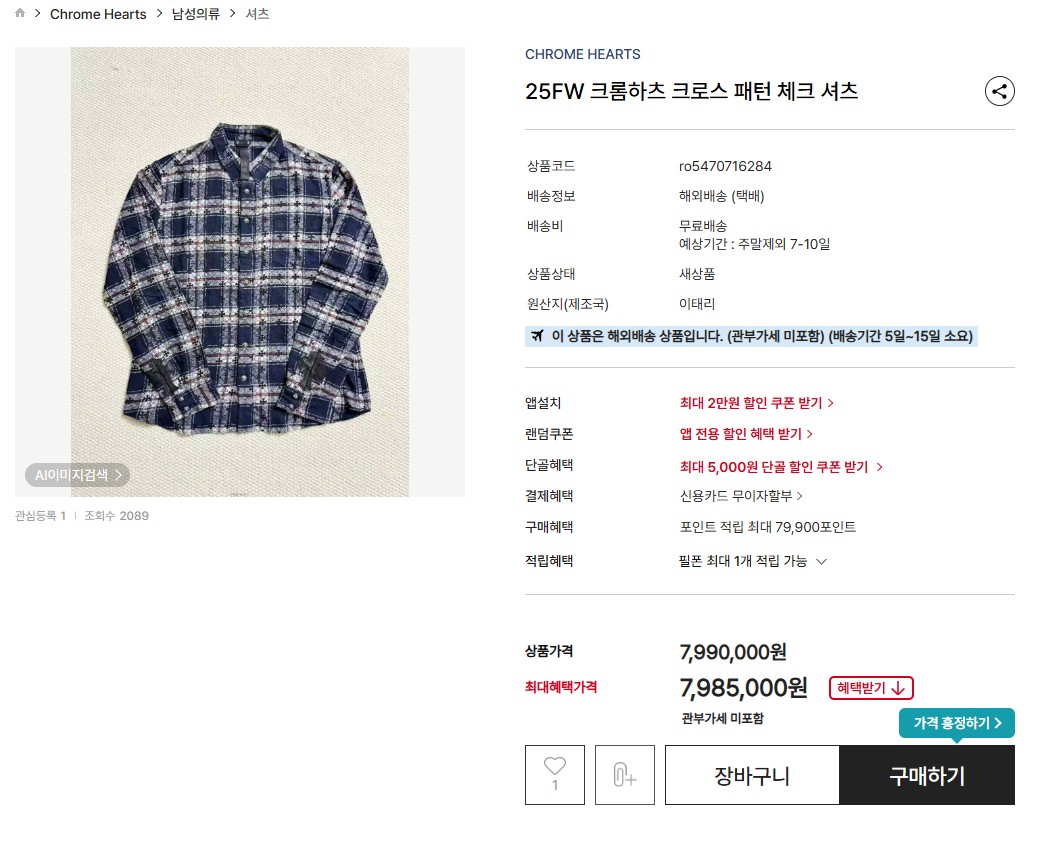This screenshot has width=1043, height=841.
Task: Open the AI이미지검색 button on the photo
Action: point(78,475)
